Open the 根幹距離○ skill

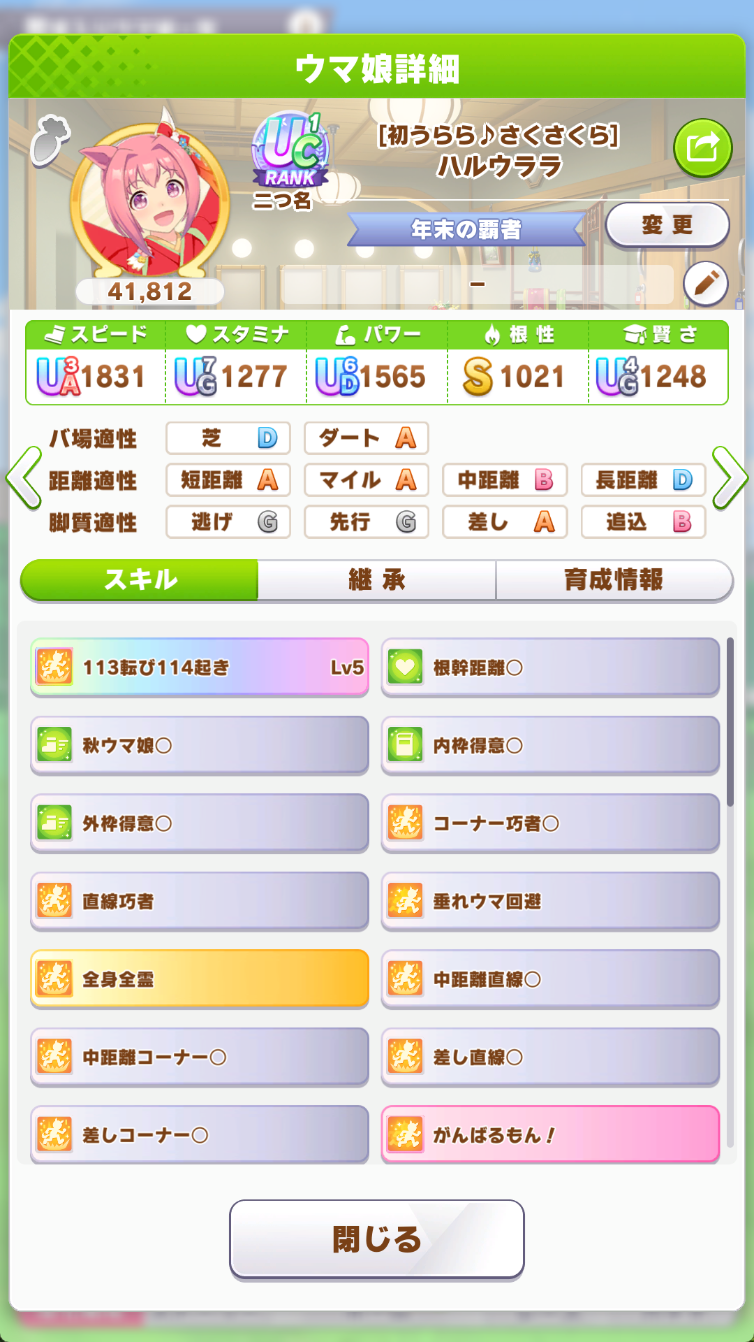[x=550, y=667]
